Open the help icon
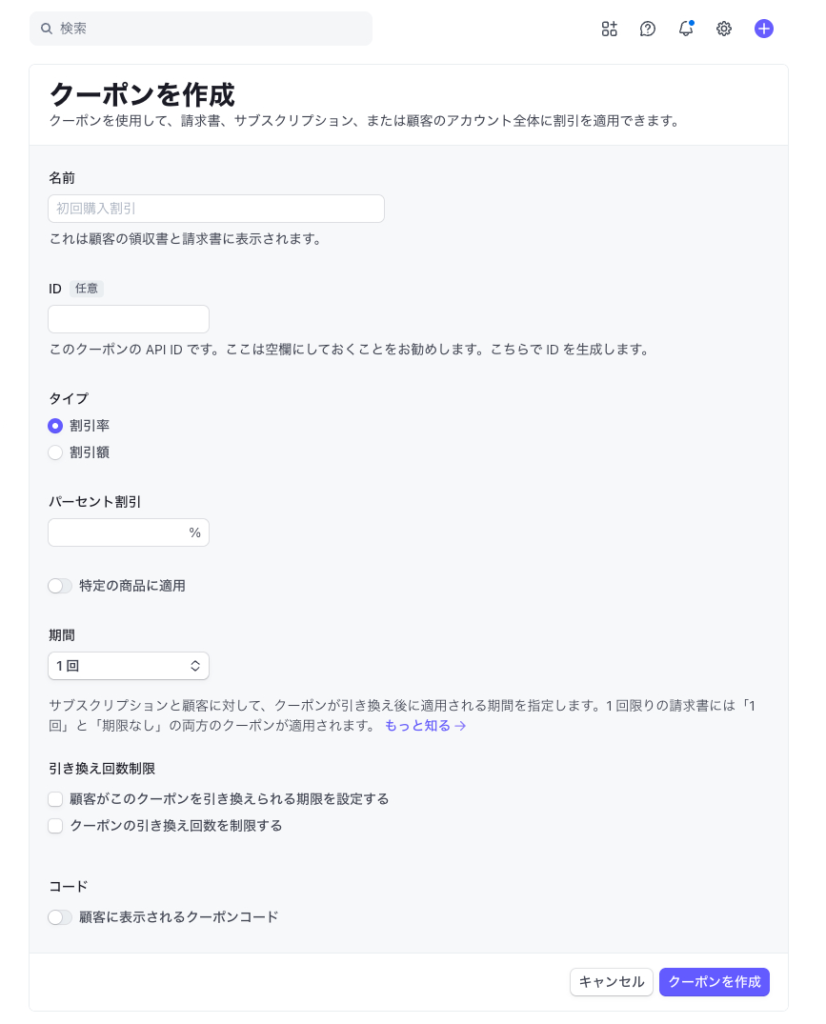This screenshot has width=826, height=1024. [x=648, y=29]
